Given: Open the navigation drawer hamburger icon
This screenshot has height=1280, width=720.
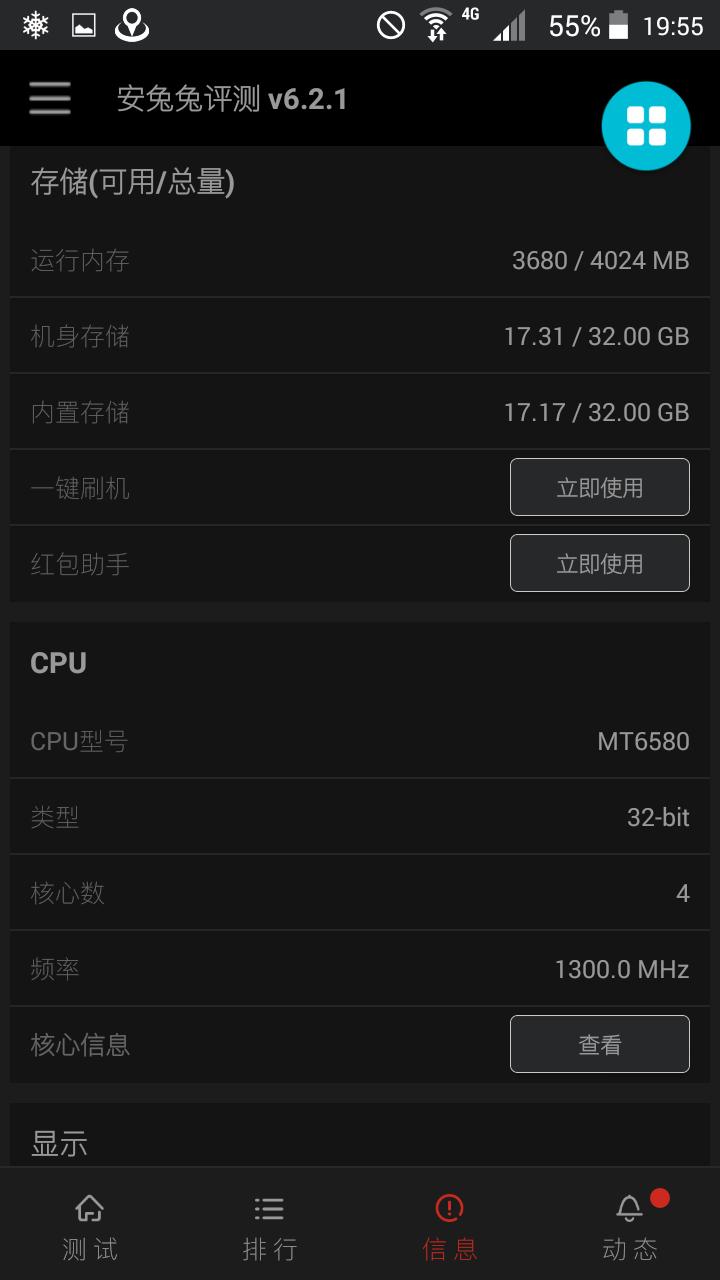Looking at the screenshot, I should click(x=49, y=98).
